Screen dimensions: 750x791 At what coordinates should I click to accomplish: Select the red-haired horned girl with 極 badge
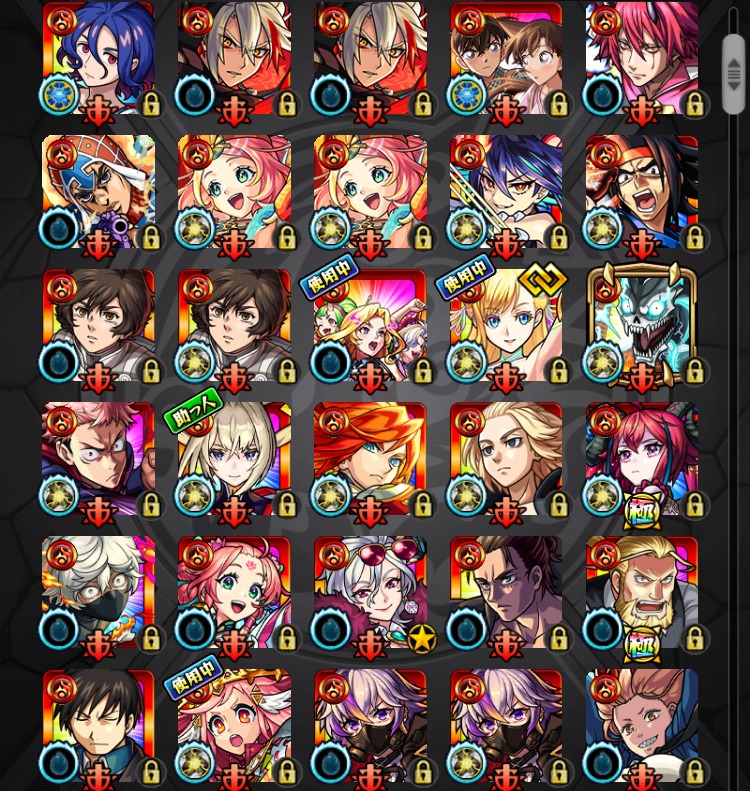point(642,459)
